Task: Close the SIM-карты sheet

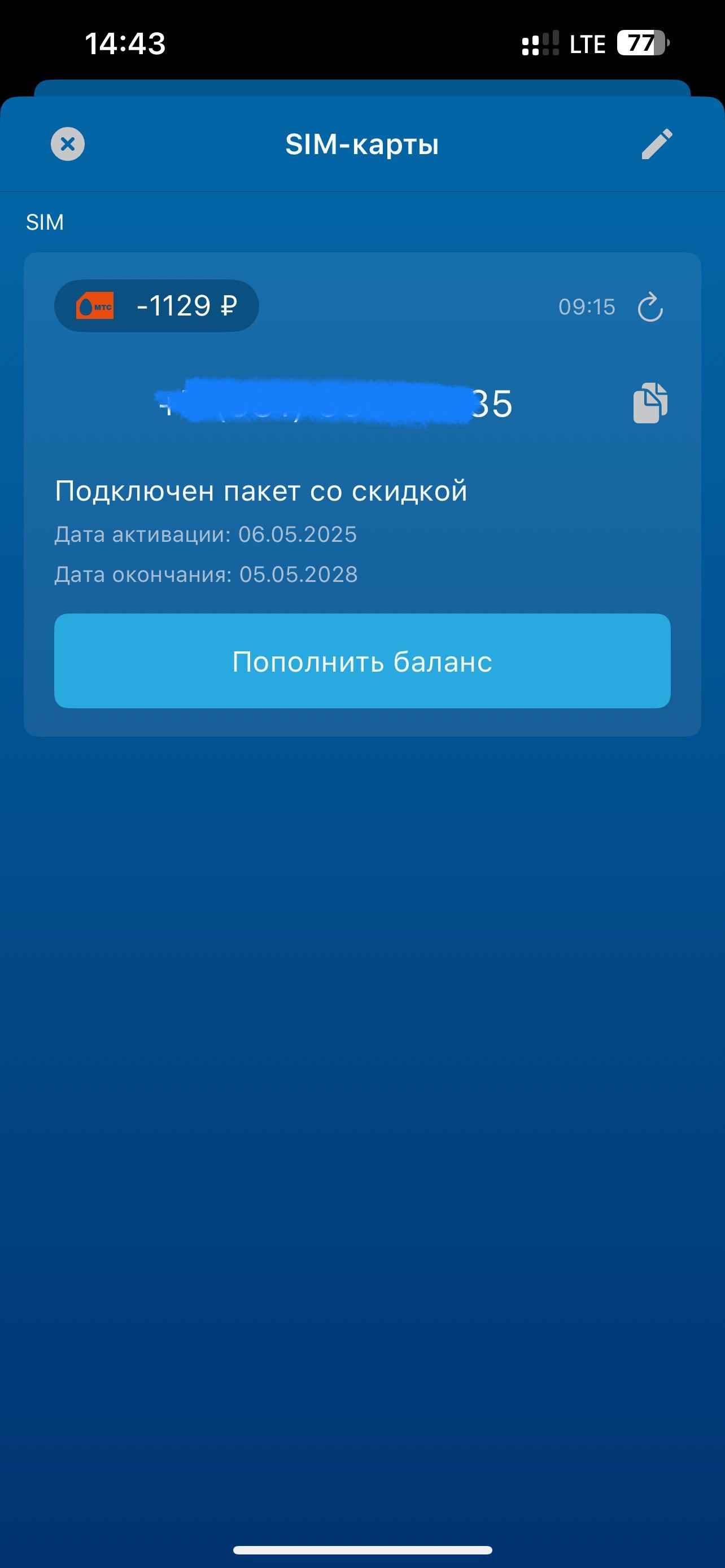Action: point(68,144)
